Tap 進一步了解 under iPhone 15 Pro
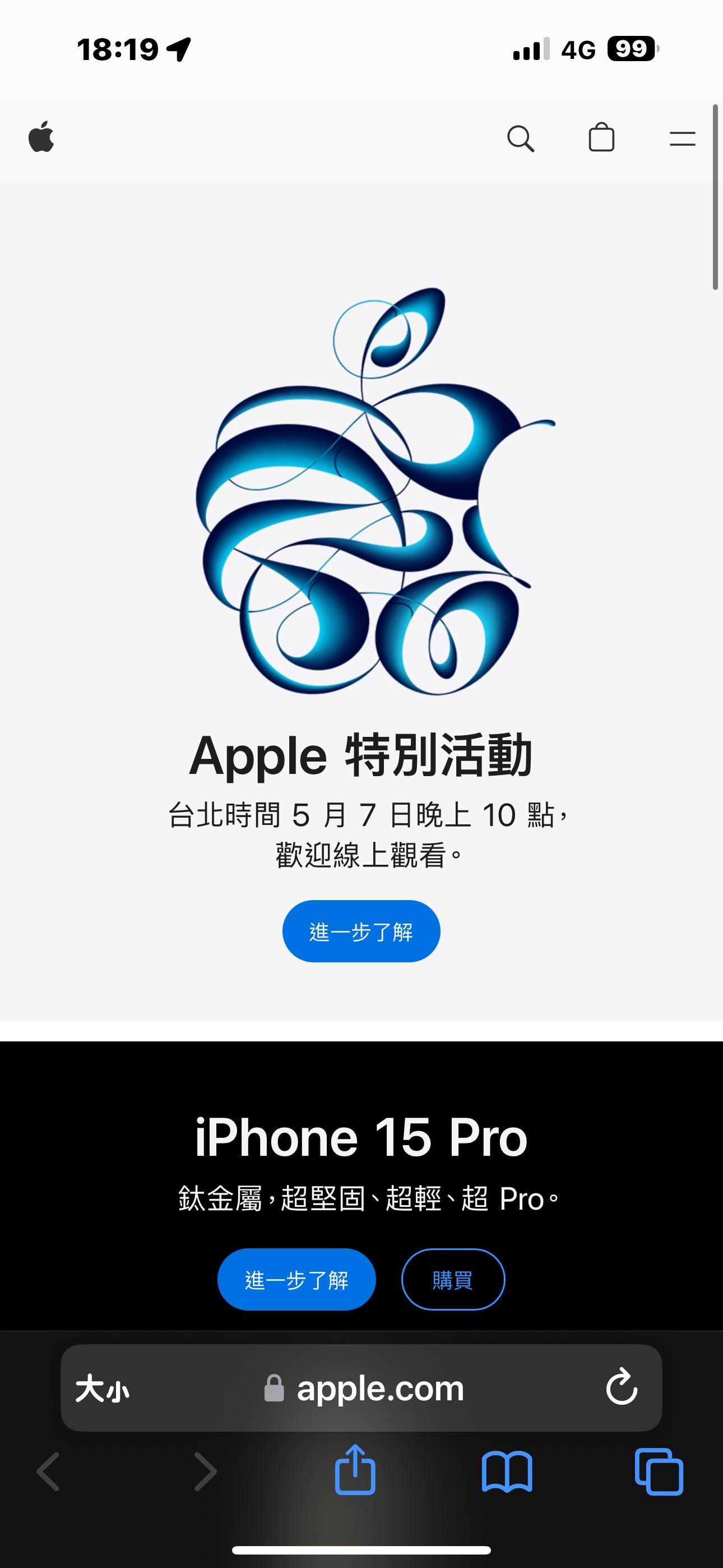The height and width of the screenshot is (1568, 723). pyautogui.click(x=296, y=1280)
